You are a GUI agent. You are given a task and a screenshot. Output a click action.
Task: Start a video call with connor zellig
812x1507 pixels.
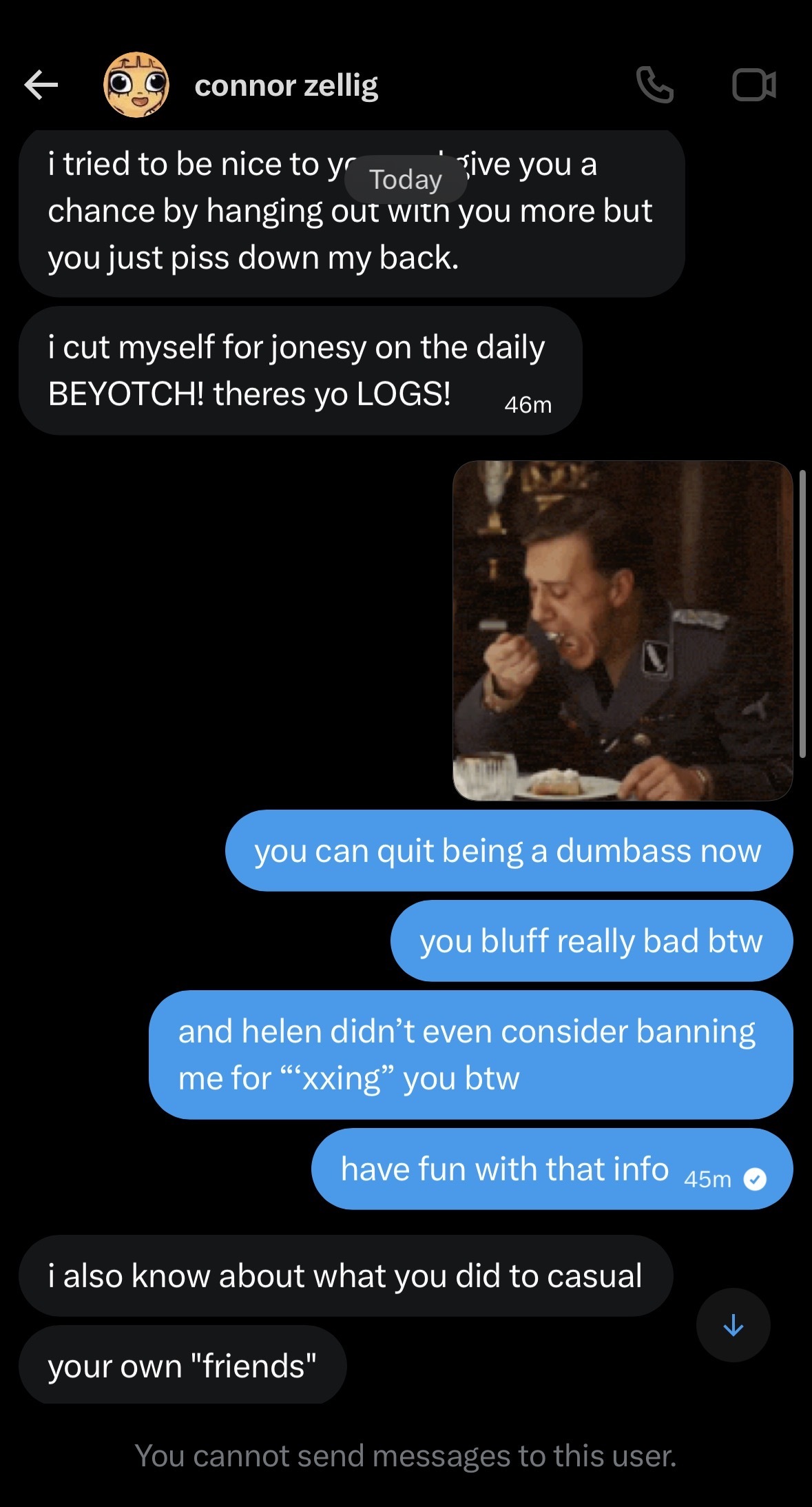[x=754, y=85]
